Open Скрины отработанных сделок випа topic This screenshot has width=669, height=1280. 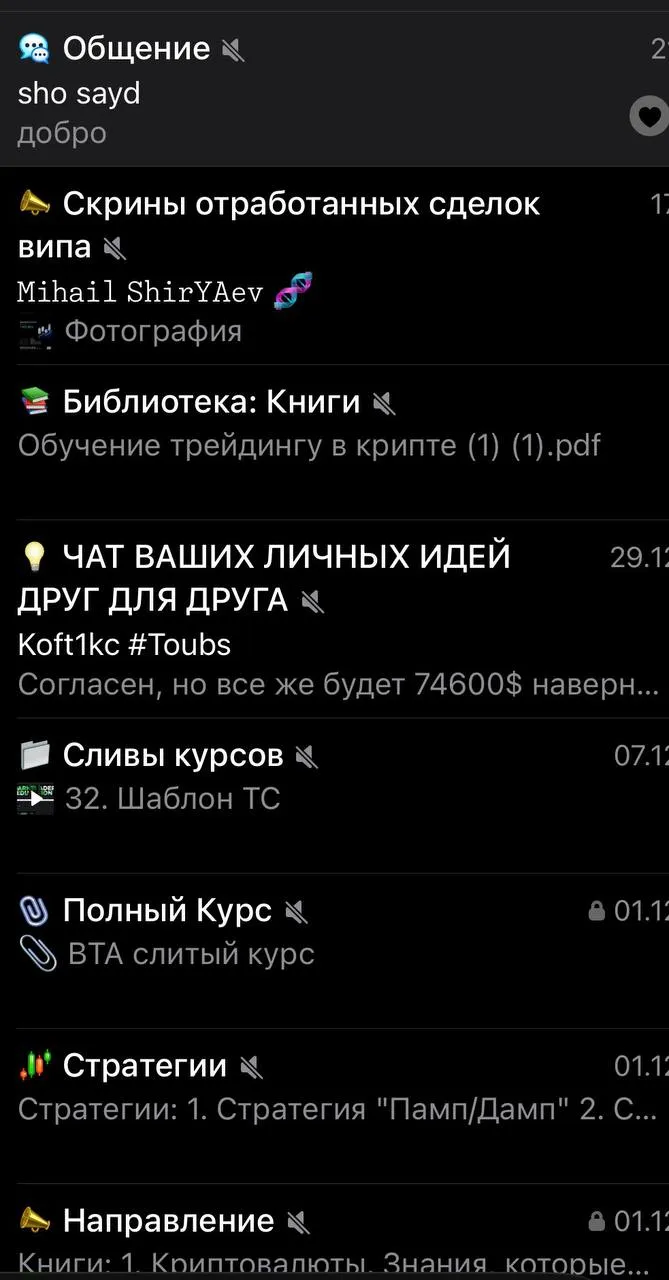click(x=300, y=265)
